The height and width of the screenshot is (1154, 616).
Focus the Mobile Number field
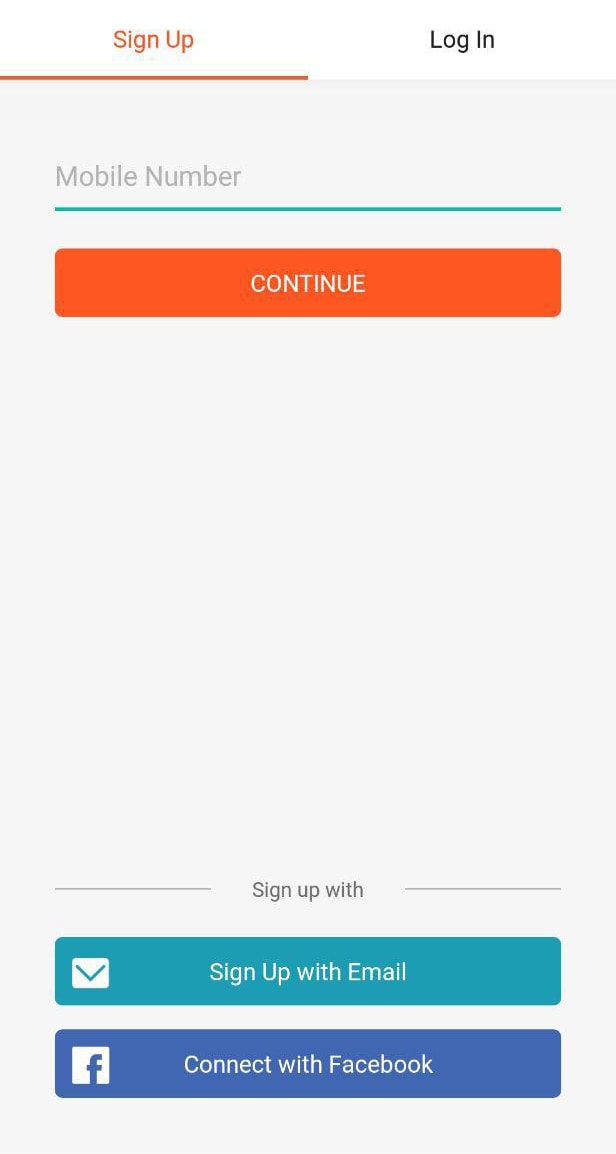tap(308, 177)
